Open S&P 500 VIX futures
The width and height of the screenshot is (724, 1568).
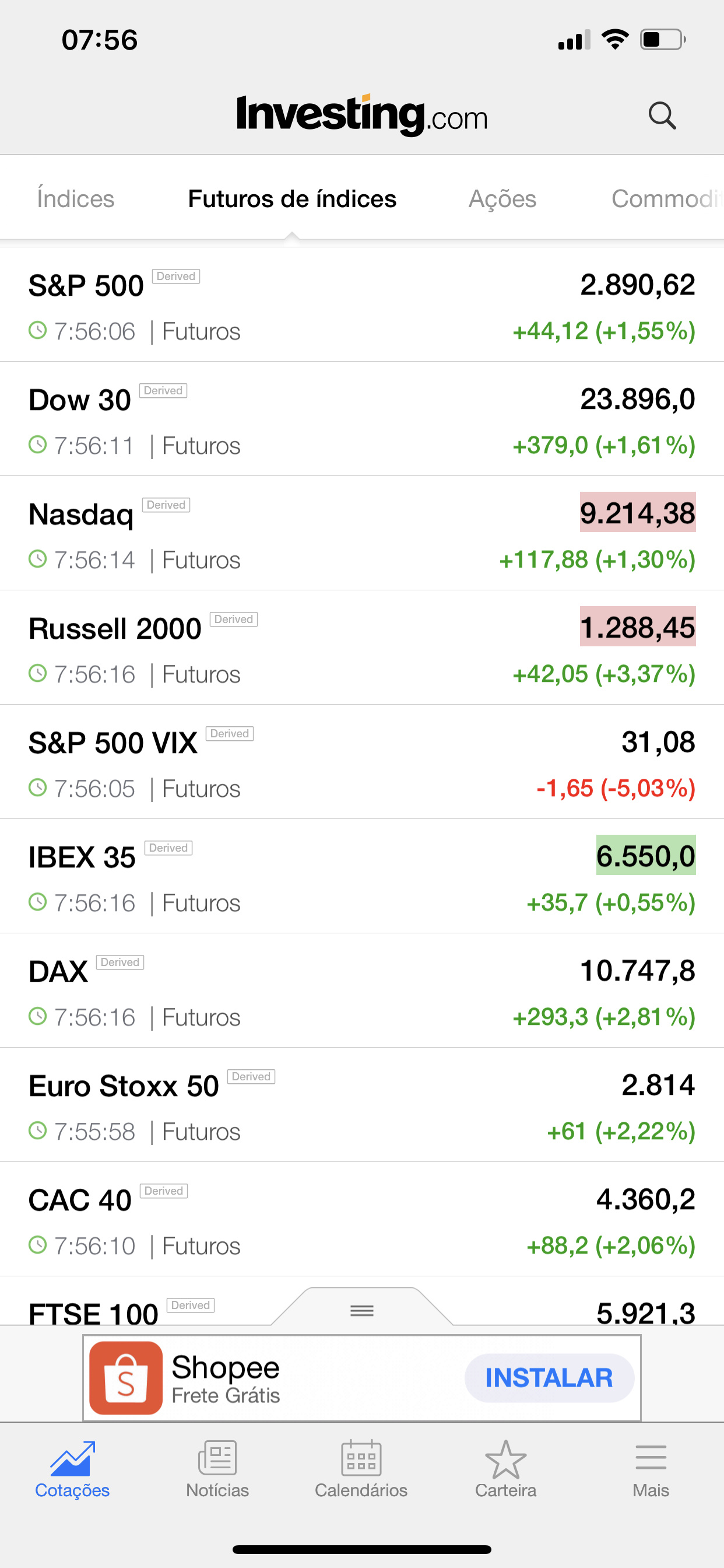362,762
